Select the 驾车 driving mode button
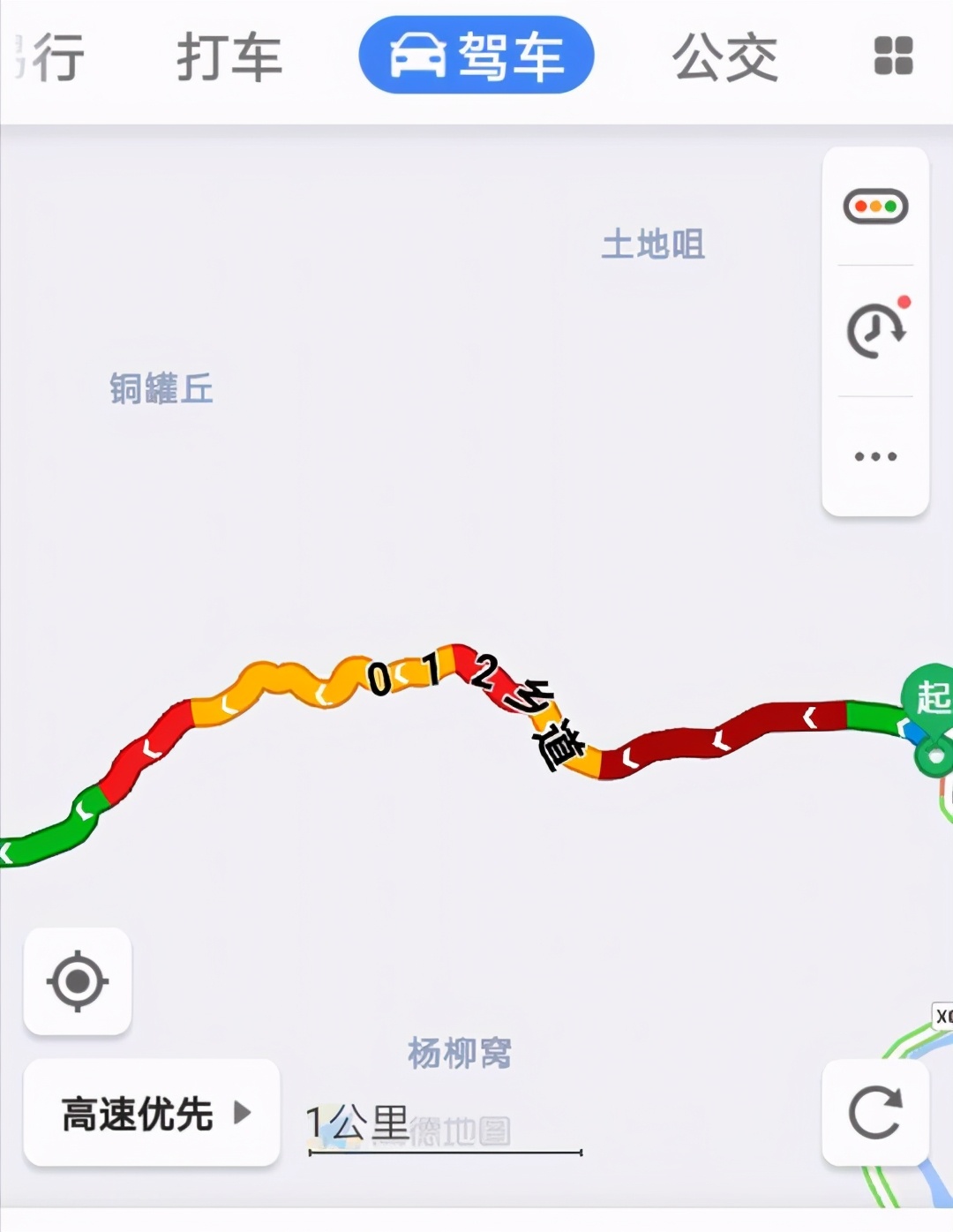Image resolution: width=953 pixels, height=1232 pixels. 476,55
